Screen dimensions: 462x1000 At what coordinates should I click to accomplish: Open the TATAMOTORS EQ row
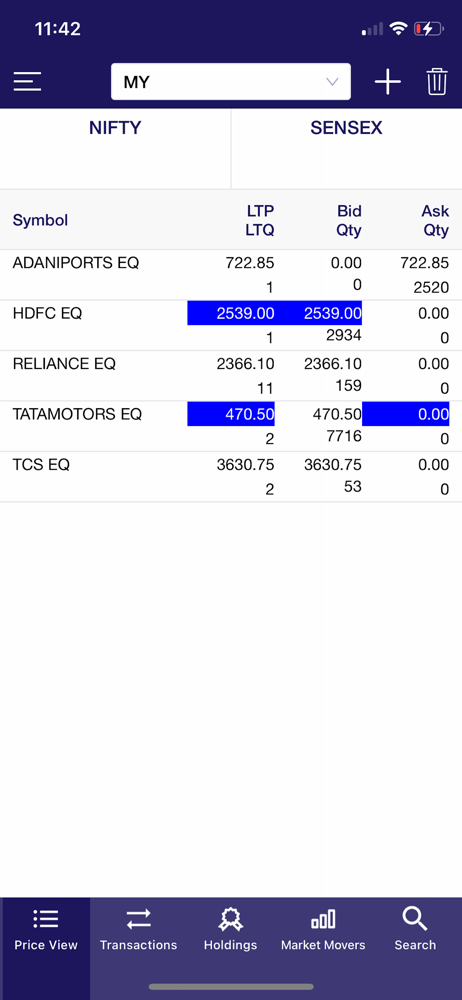click(x=231, y=426)
